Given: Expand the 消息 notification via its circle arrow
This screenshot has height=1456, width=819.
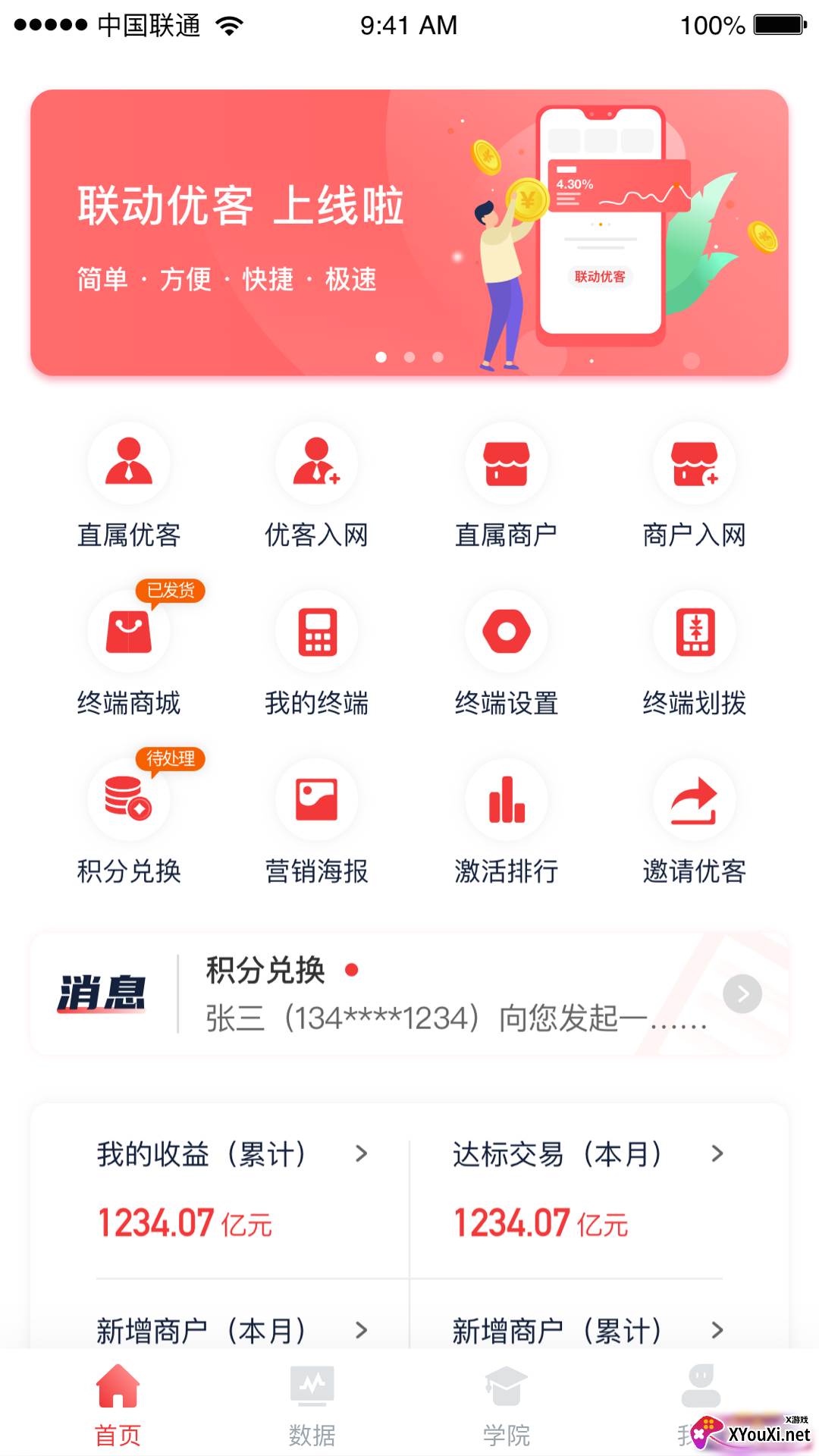Looking at the screenshot, I should 742,995.
